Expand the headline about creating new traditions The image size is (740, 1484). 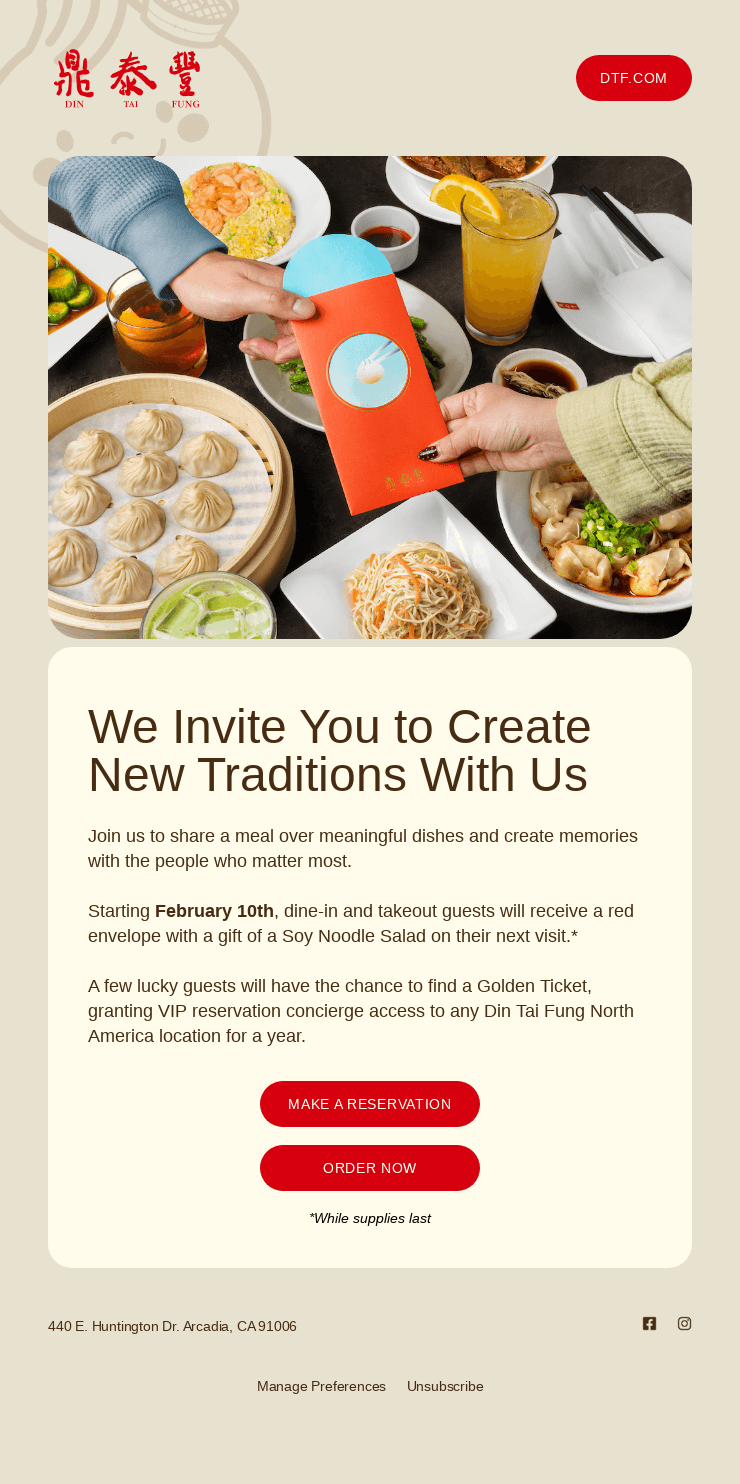340,750
